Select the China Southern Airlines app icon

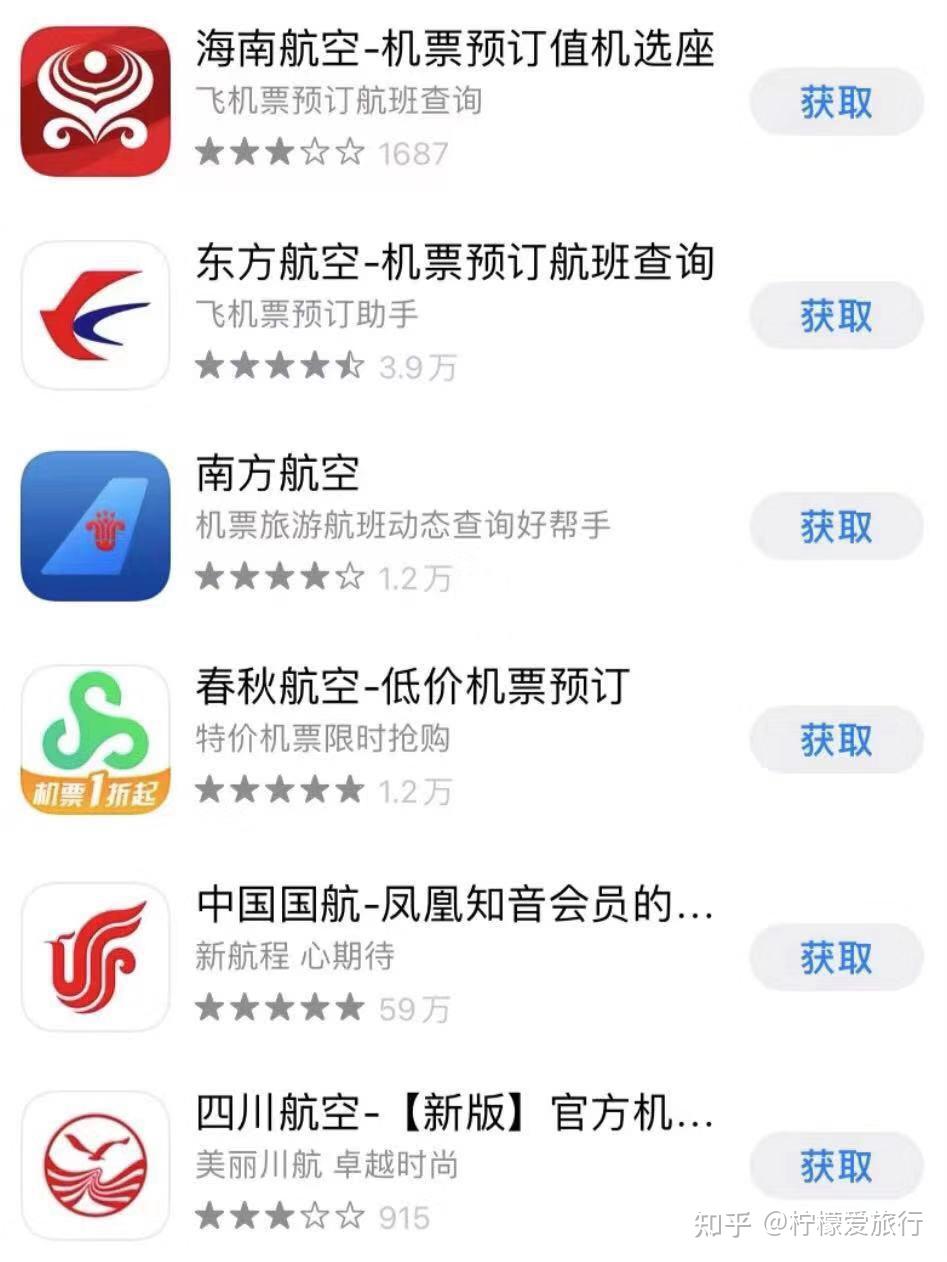[x=95, y=526]
